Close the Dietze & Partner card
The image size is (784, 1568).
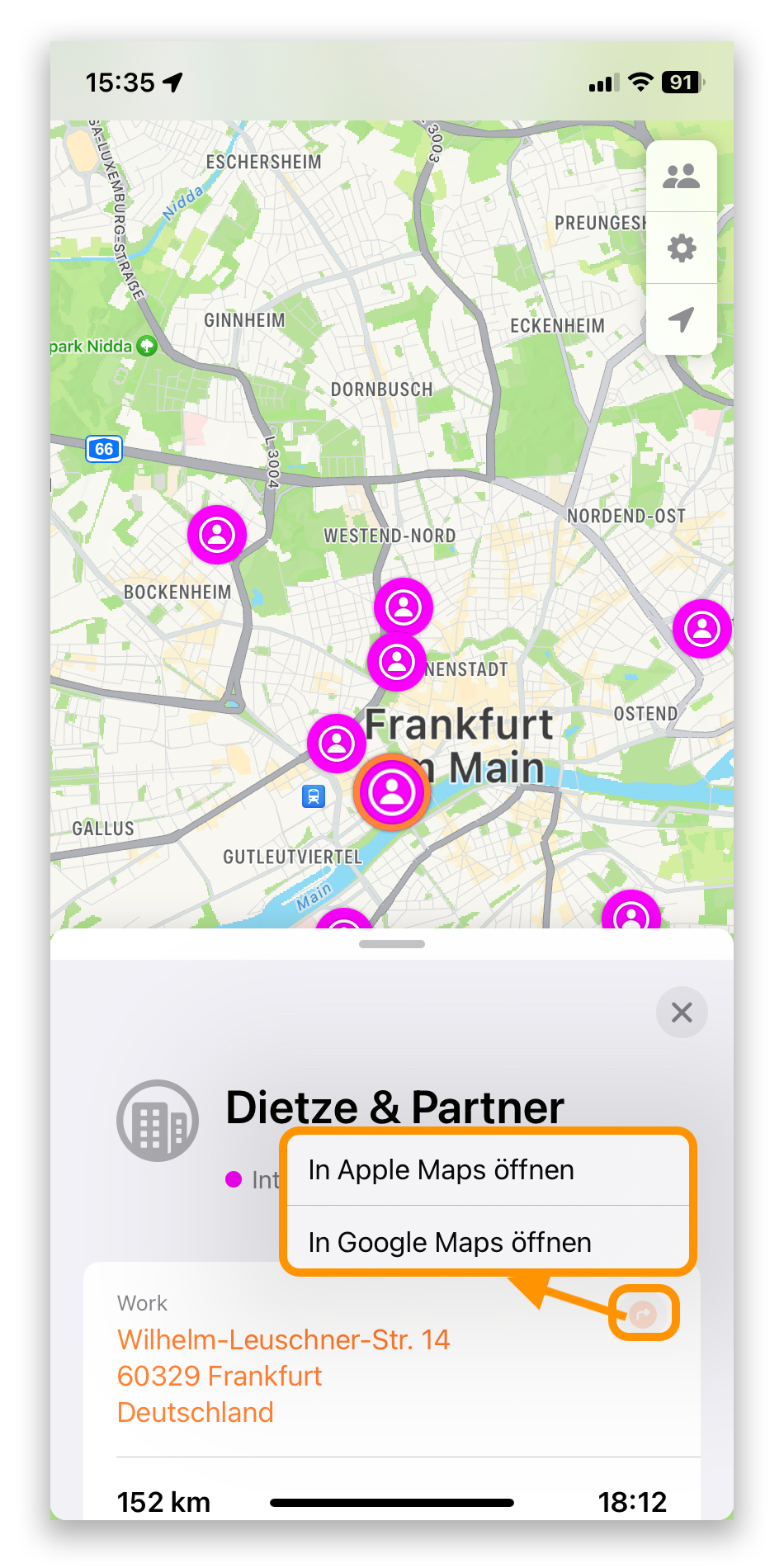click(682, 1012)
